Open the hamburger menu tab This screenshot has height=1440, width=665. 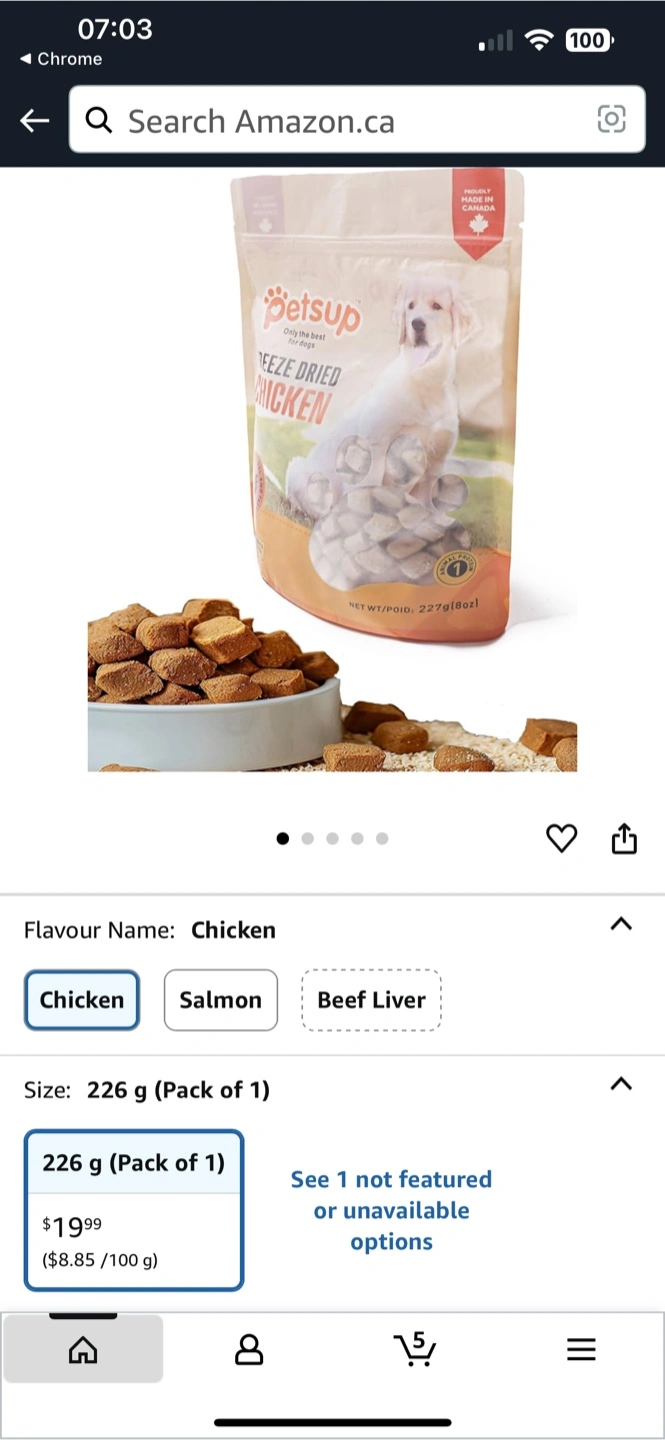581,1350
